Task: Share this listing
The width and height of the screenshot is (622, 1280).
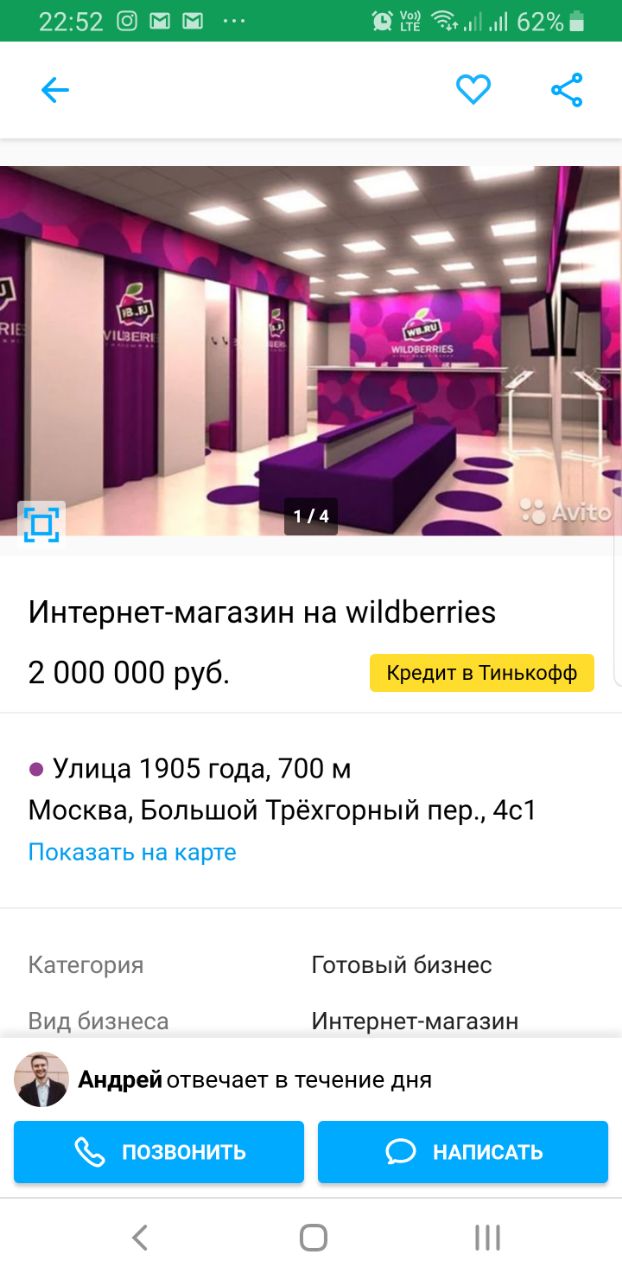Action: tap(567, 91)
